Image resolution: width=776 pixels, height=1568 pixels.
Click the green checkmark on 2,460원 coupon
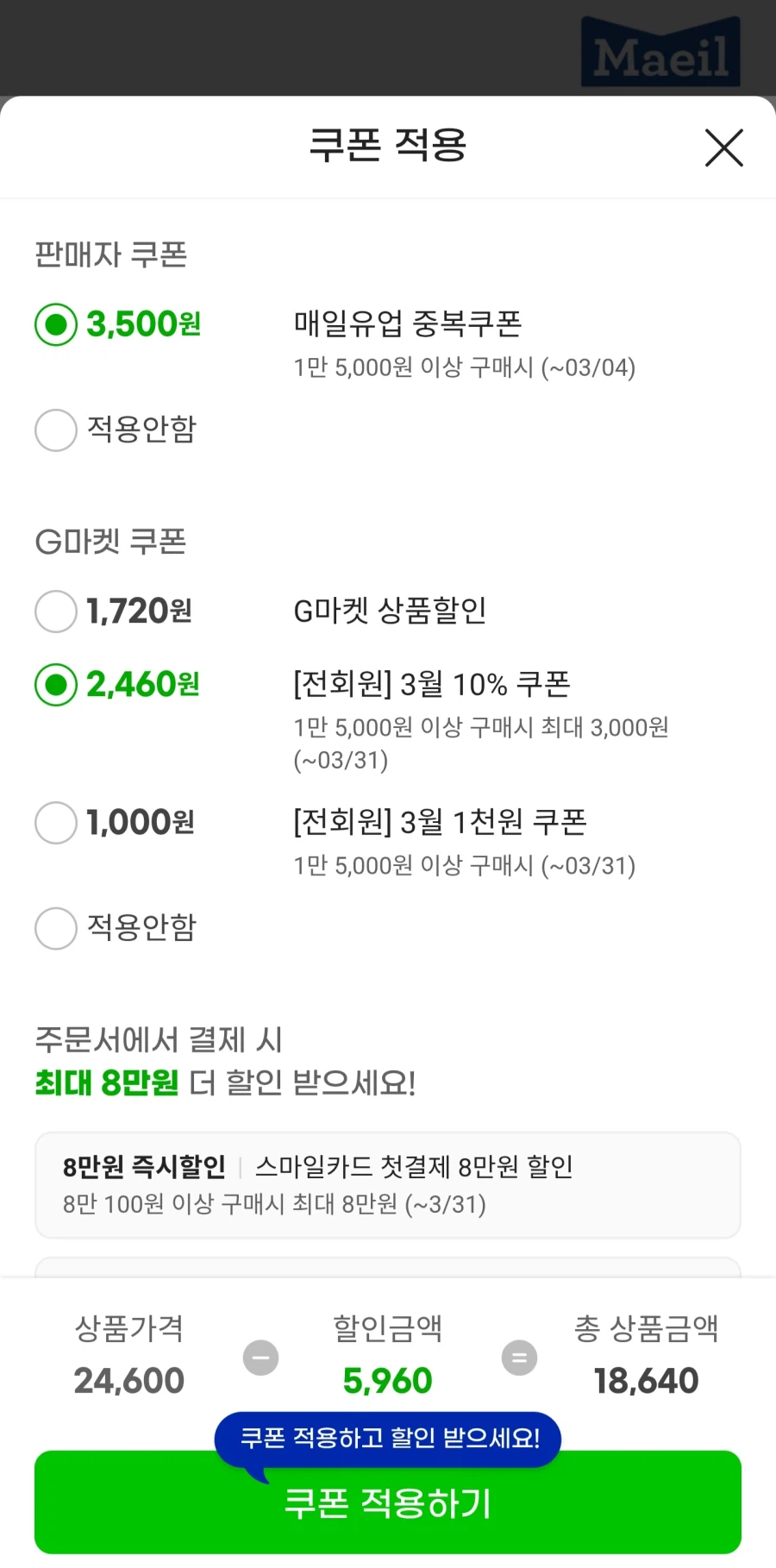[55, 686]
